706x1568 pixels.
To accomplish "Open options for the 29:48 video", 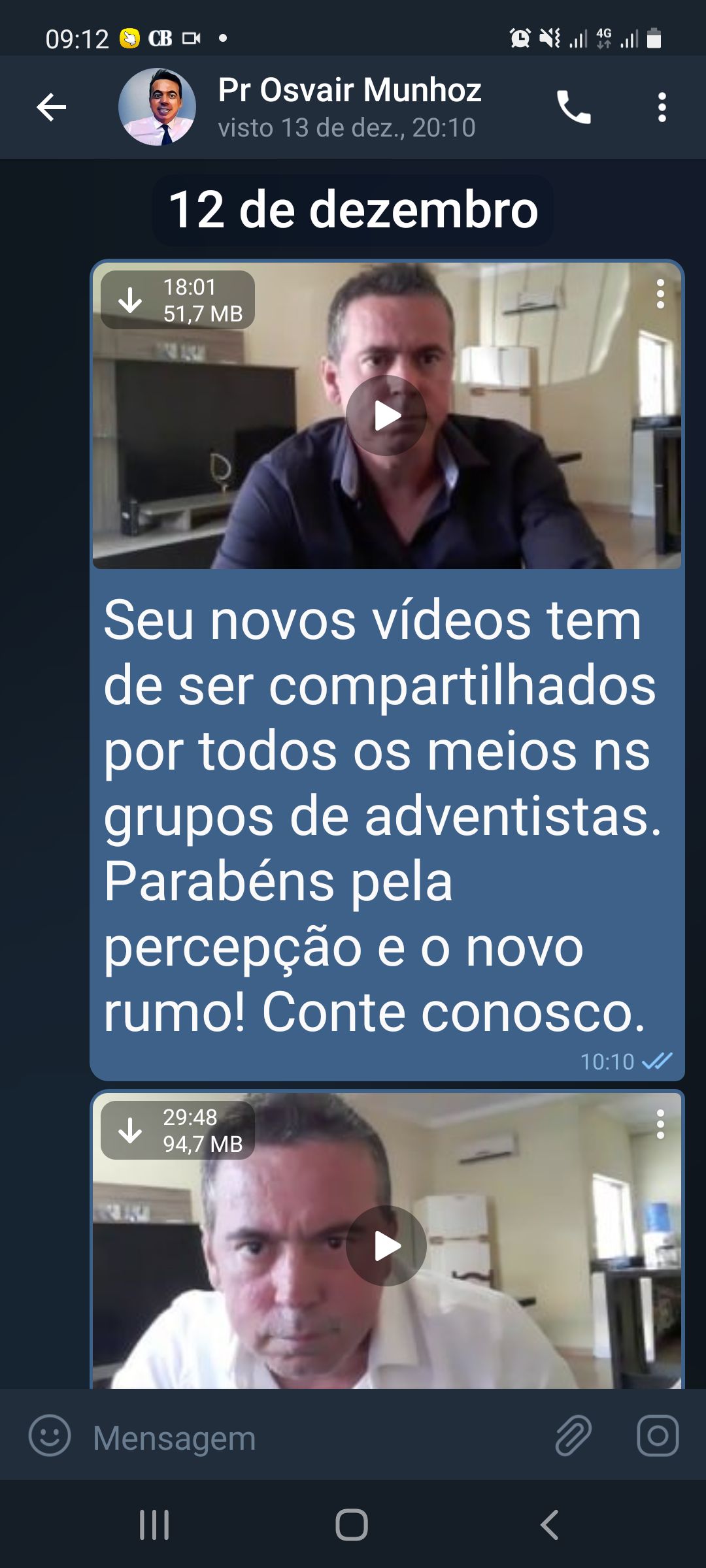I will [660, 1124].
